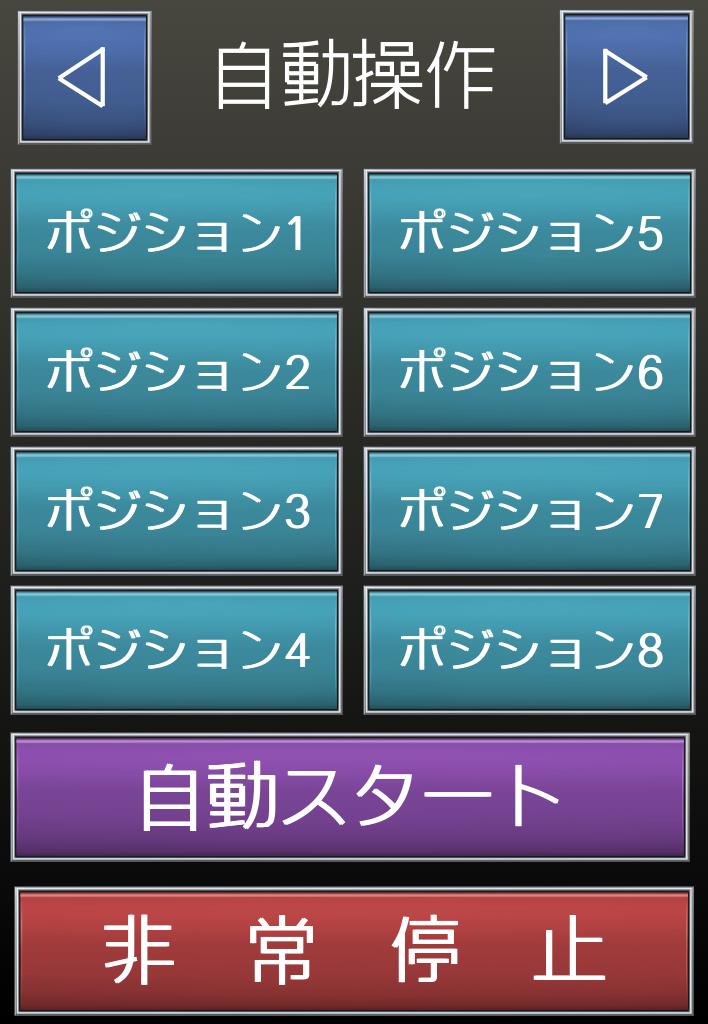Select ポジション2
This screenshot has height=1024, width=708.
[x=176, y=372]
